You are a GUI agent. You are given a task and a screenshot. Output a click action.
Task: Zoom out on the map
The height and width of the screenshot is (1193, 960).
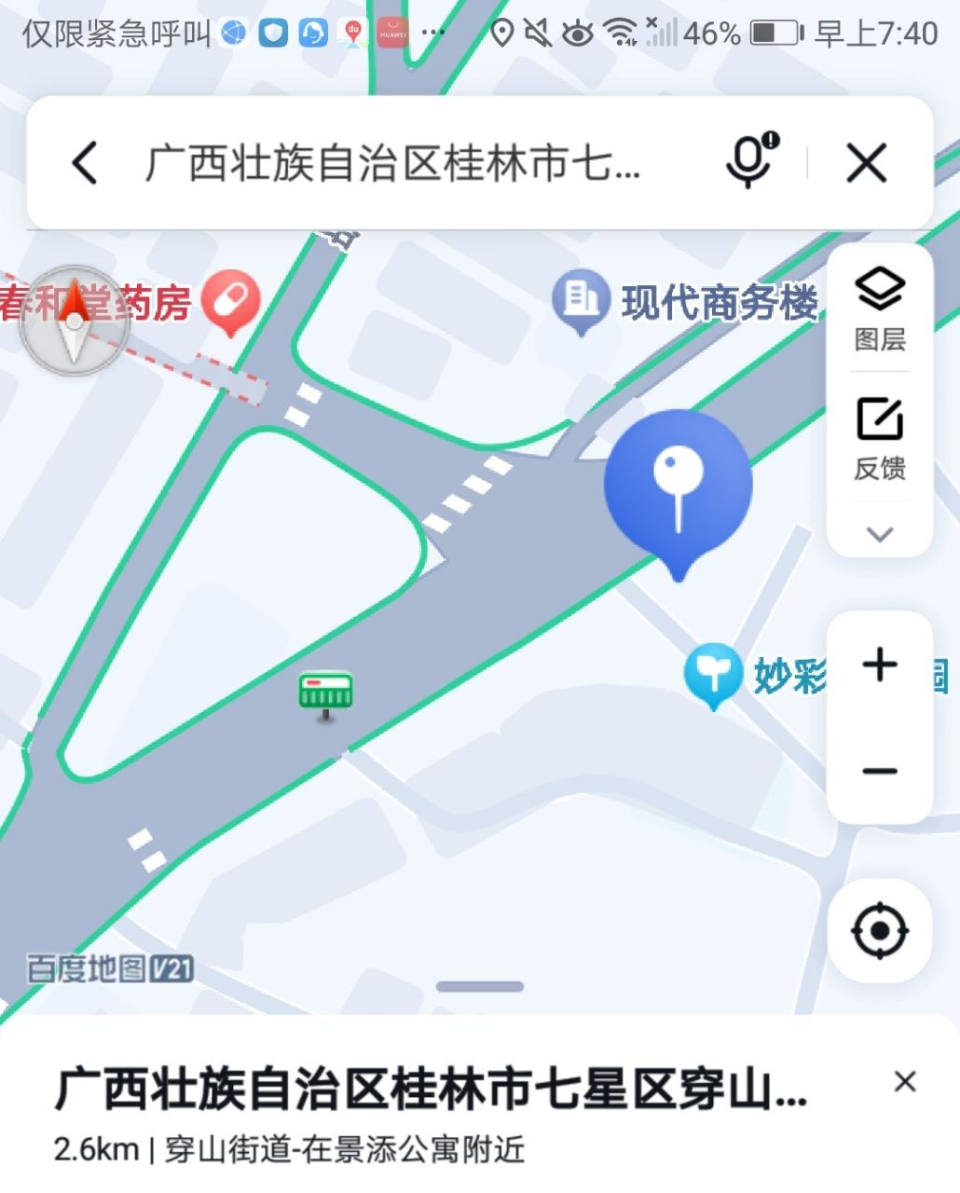point(880,771)
